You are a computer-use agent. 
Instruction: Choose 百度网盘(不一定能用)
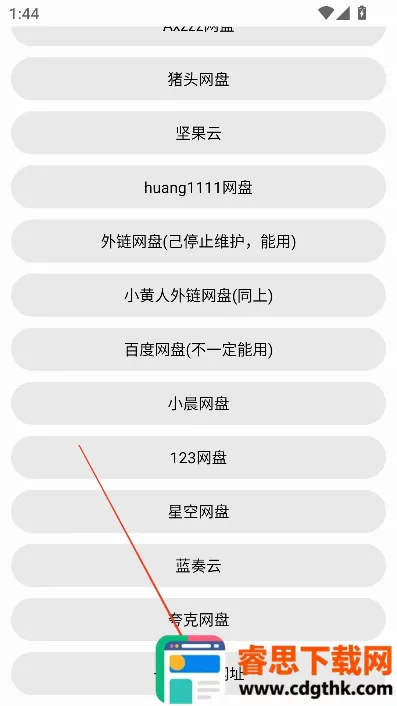coord(198,349)
